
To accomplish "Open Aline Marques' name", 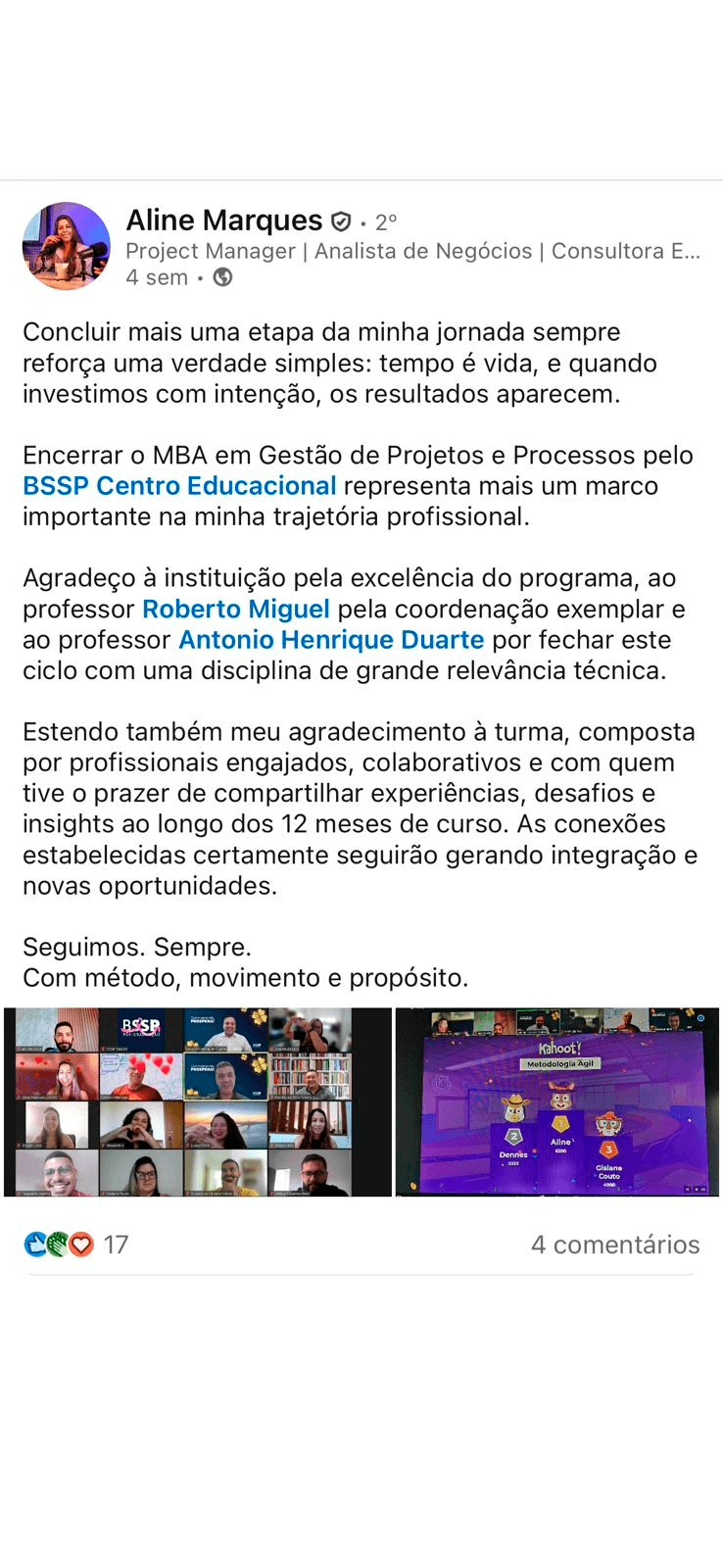I will pos(223,220).
